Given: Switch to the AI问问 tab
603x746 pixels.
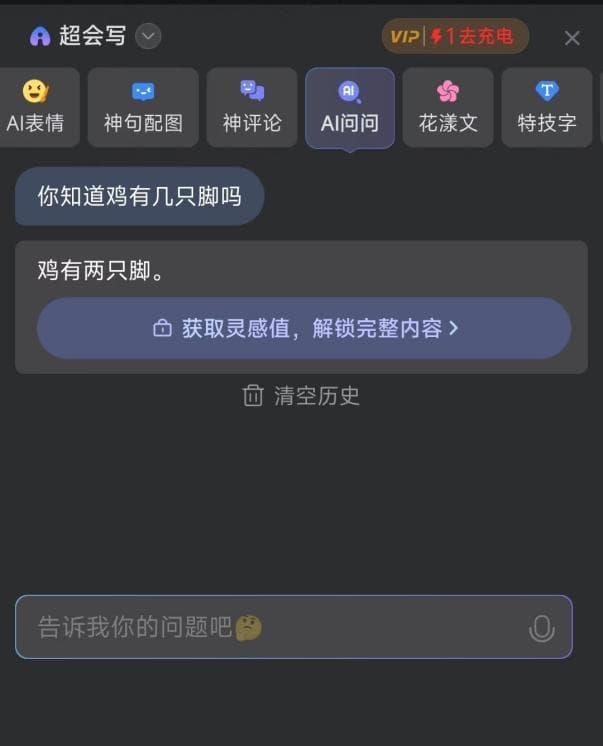Looking at the screenshot, I should click(x=349, y=108).
